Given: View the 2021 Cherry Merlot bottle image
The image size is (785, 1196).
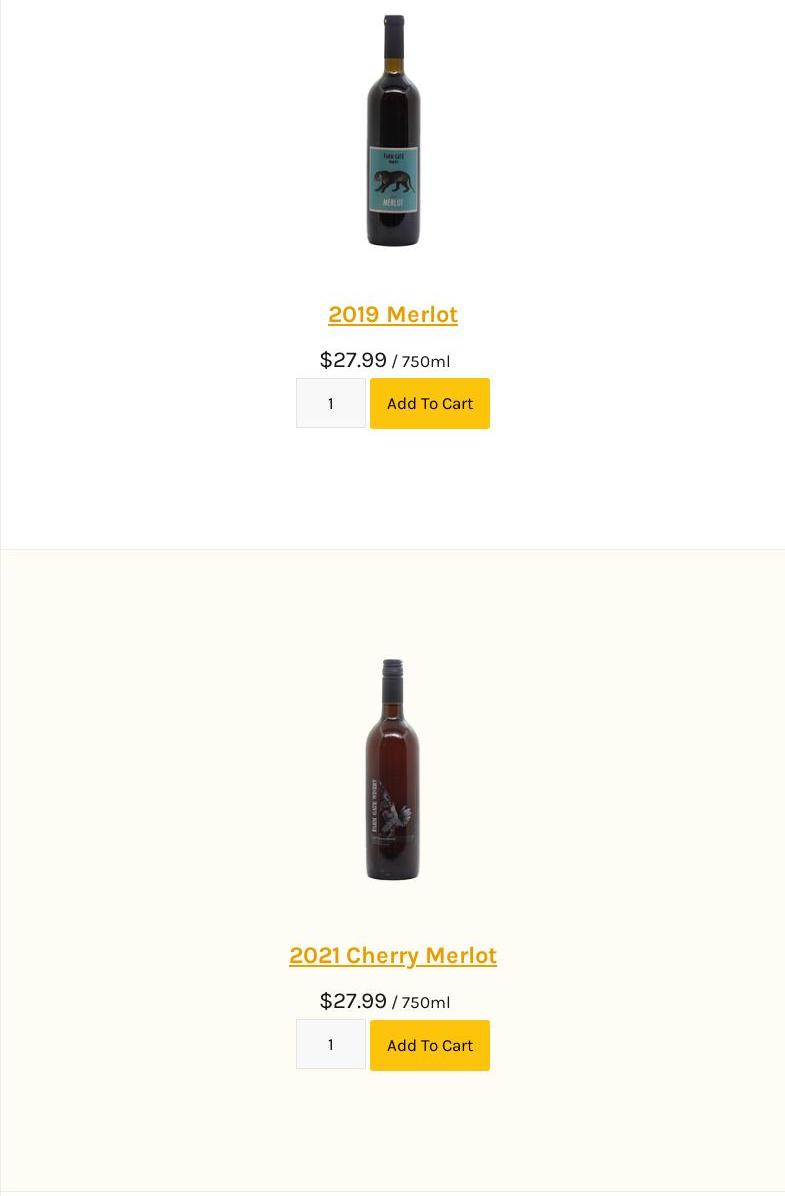Looking at the screenshot, I should click(392, 770).
